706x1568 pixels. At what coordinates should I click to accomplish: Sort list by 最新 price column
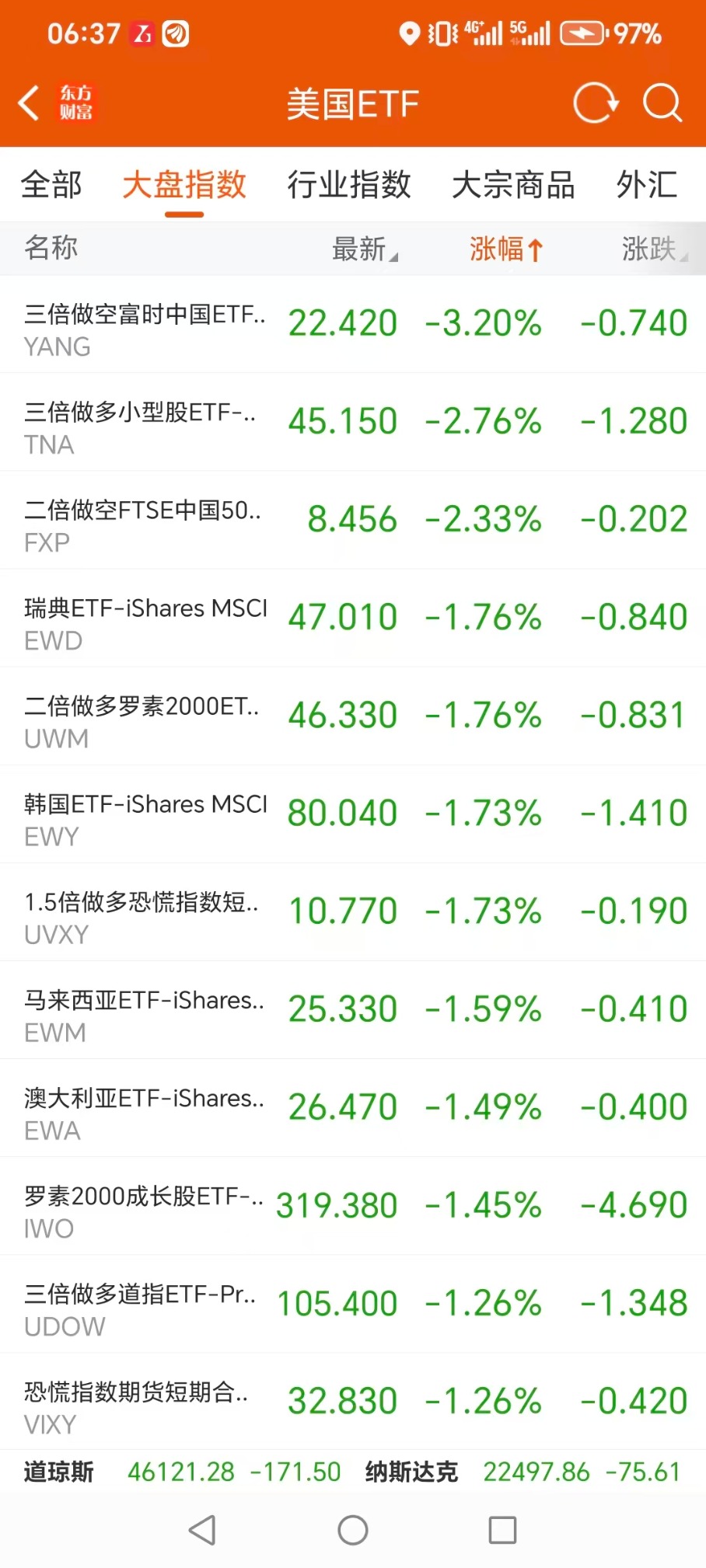pyautogui.click(x=365, y=249)
